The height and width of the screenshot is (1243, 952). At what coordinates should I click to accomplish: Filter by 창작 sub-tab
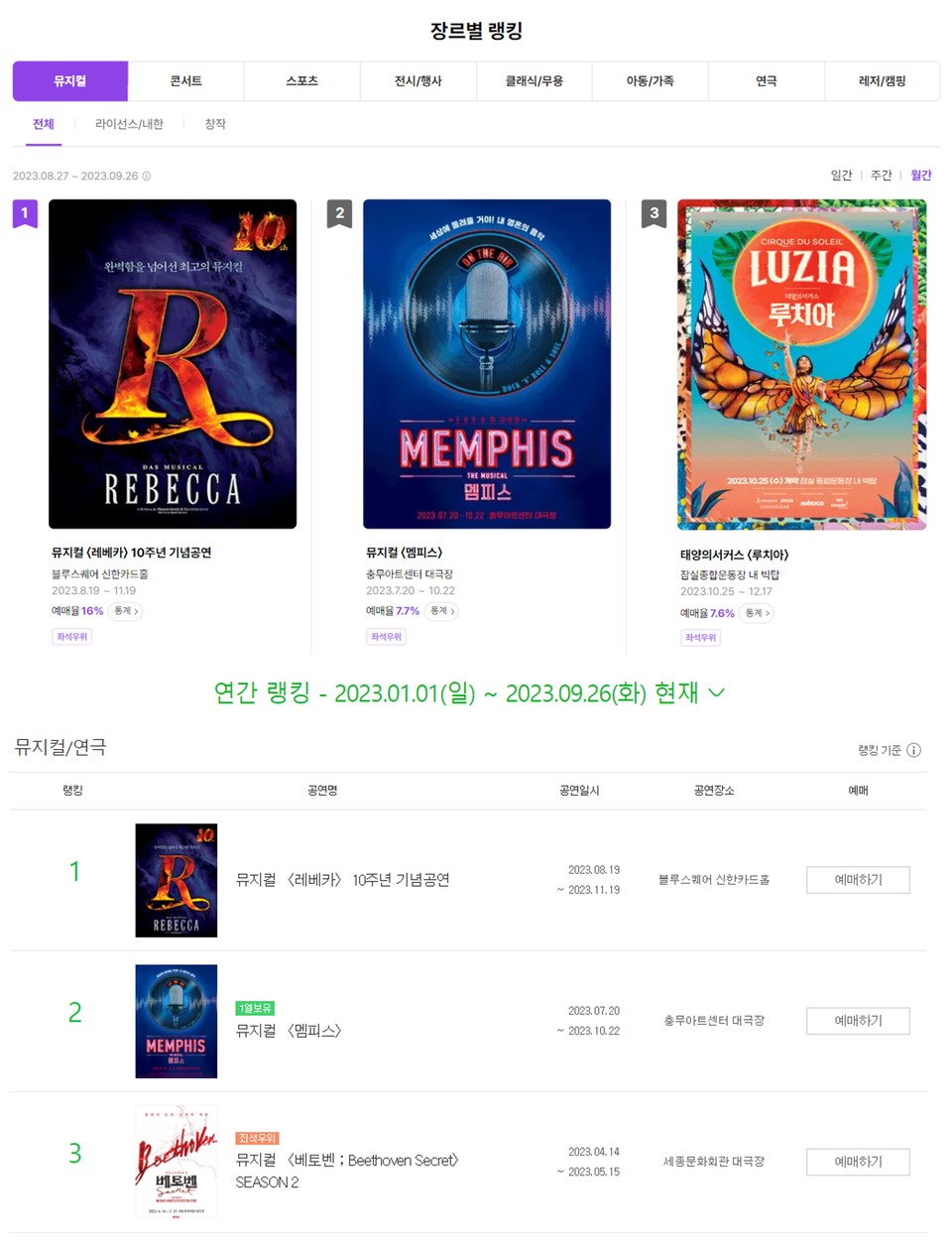click(x=215, y=124)
